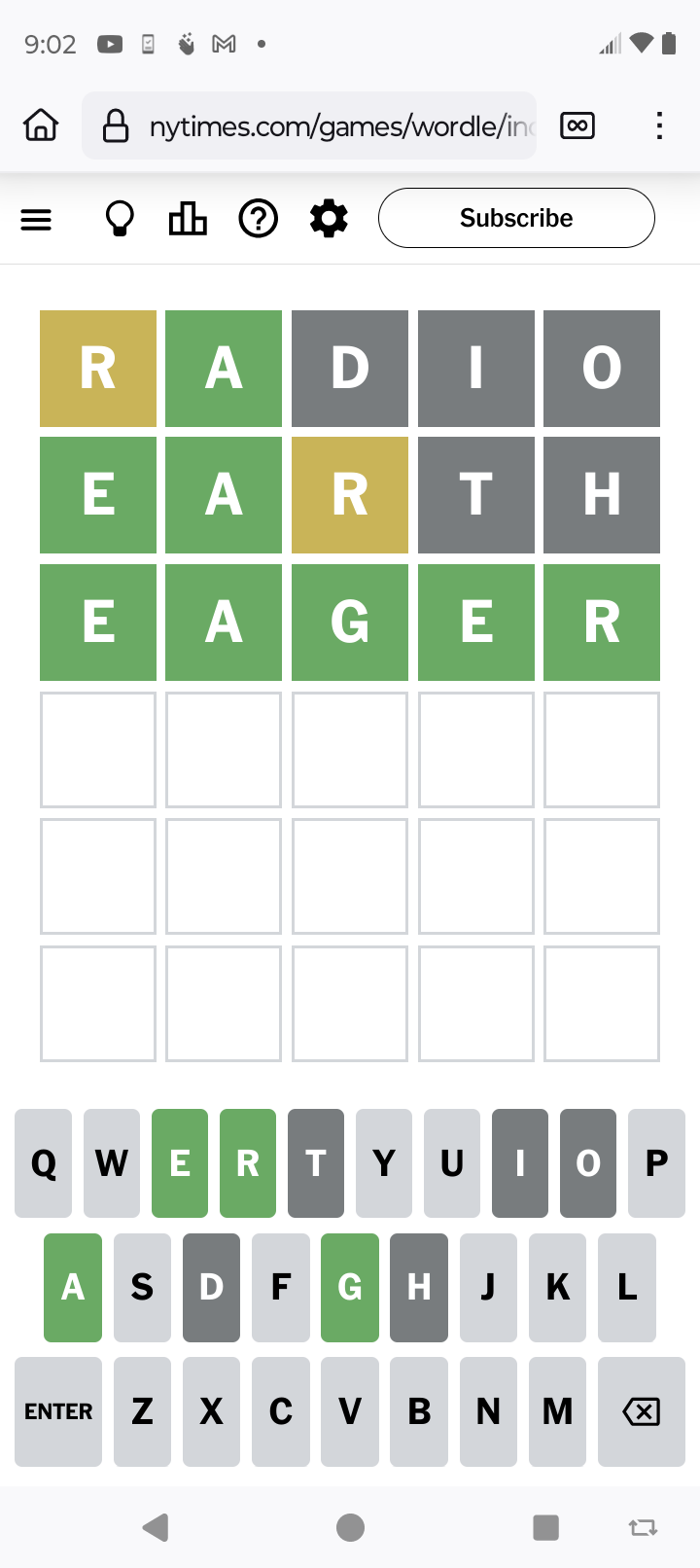
Task: Type the letter Q key
Action: click(x=44, y=1162)
